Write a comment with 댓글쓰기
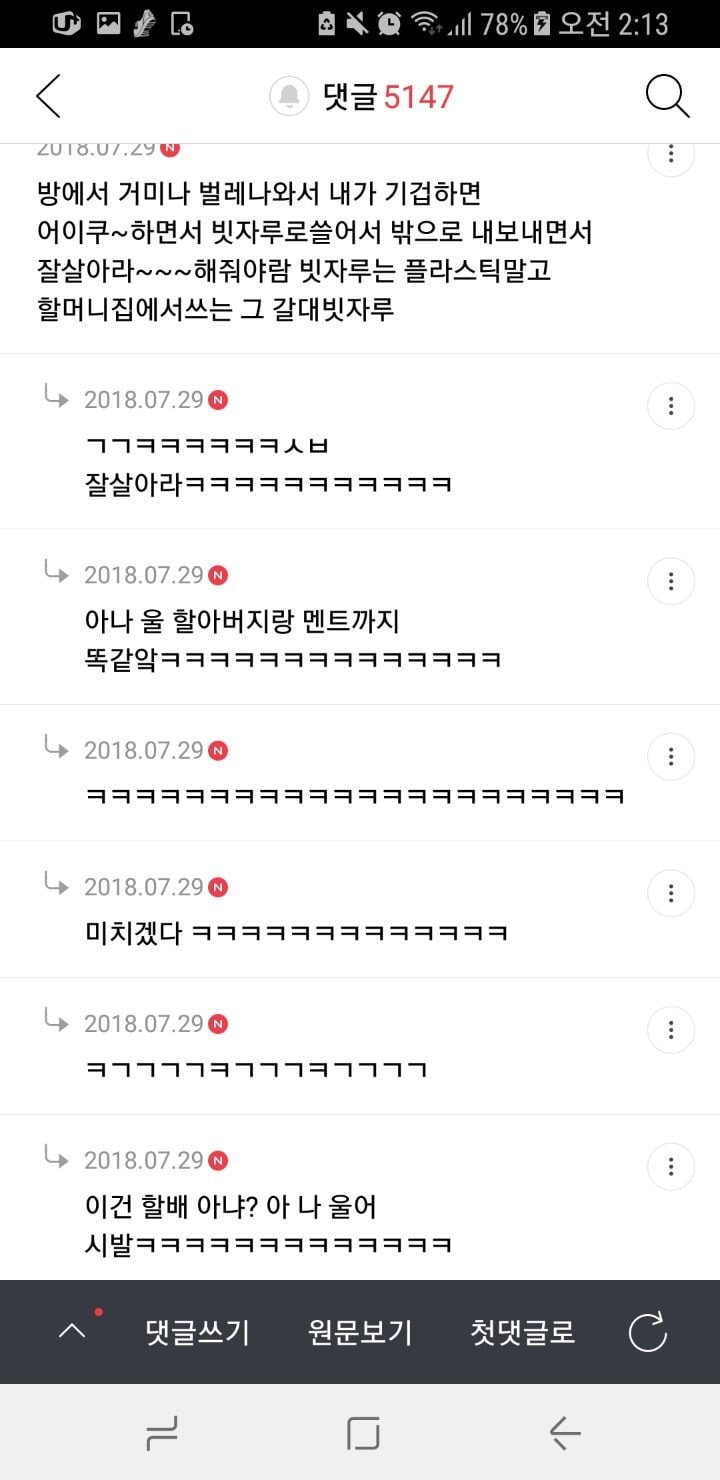720x1480 pixels. click(x=198, y=1332)
